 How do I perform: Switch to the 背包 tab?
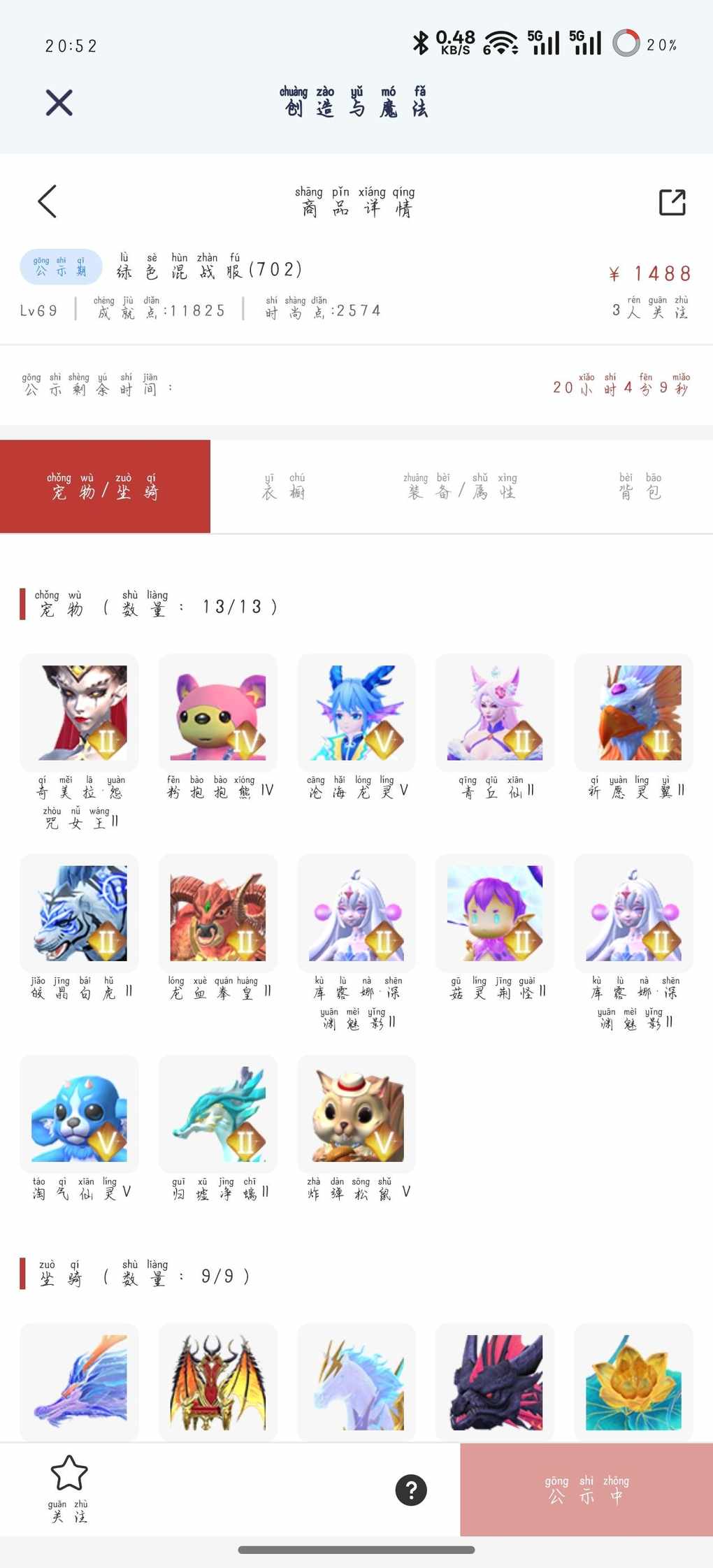(x=640, y=487)
